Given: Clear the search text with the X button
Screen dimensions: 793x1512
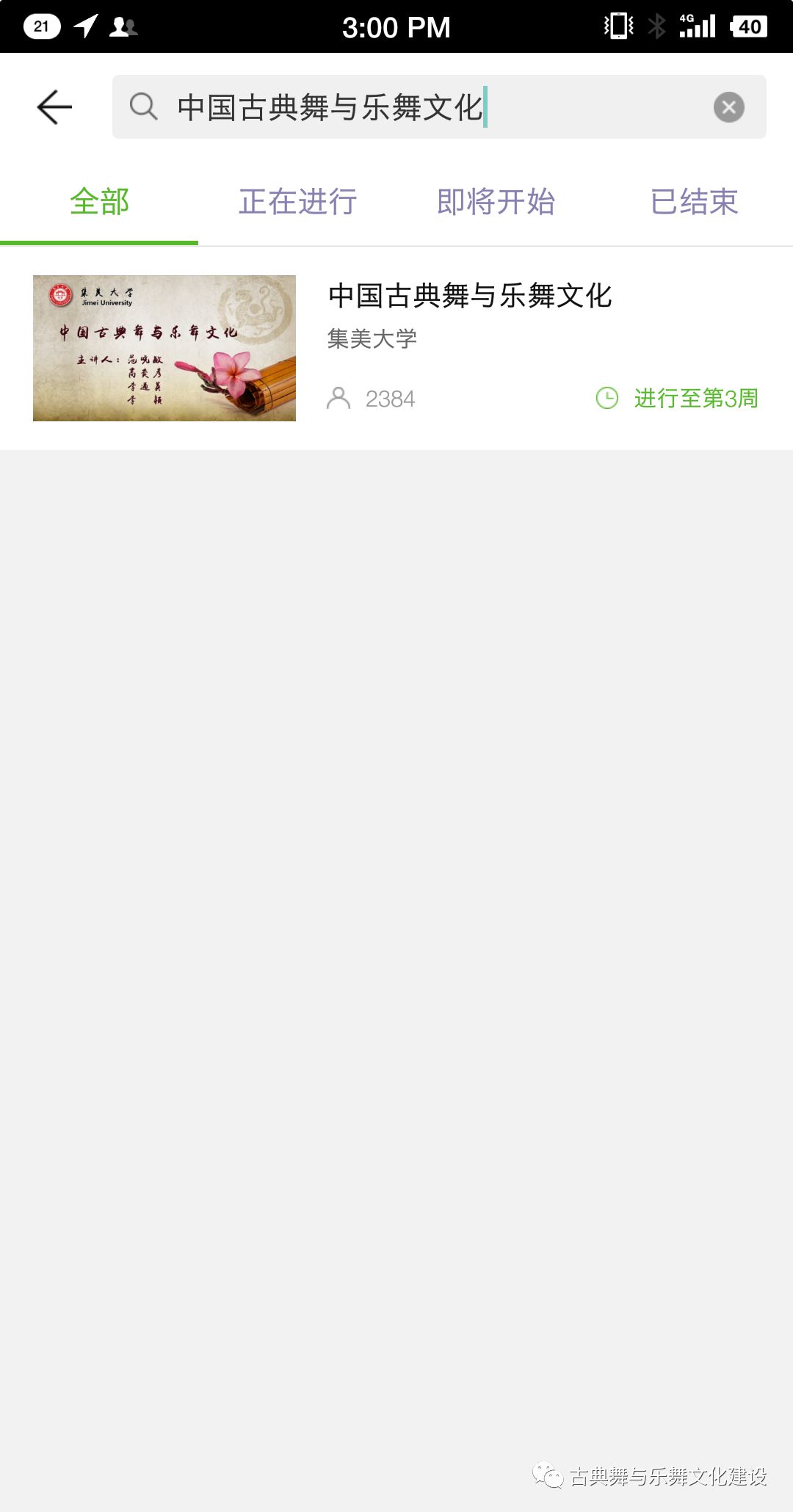Looking at the screenshot, I should click(728, 107).
